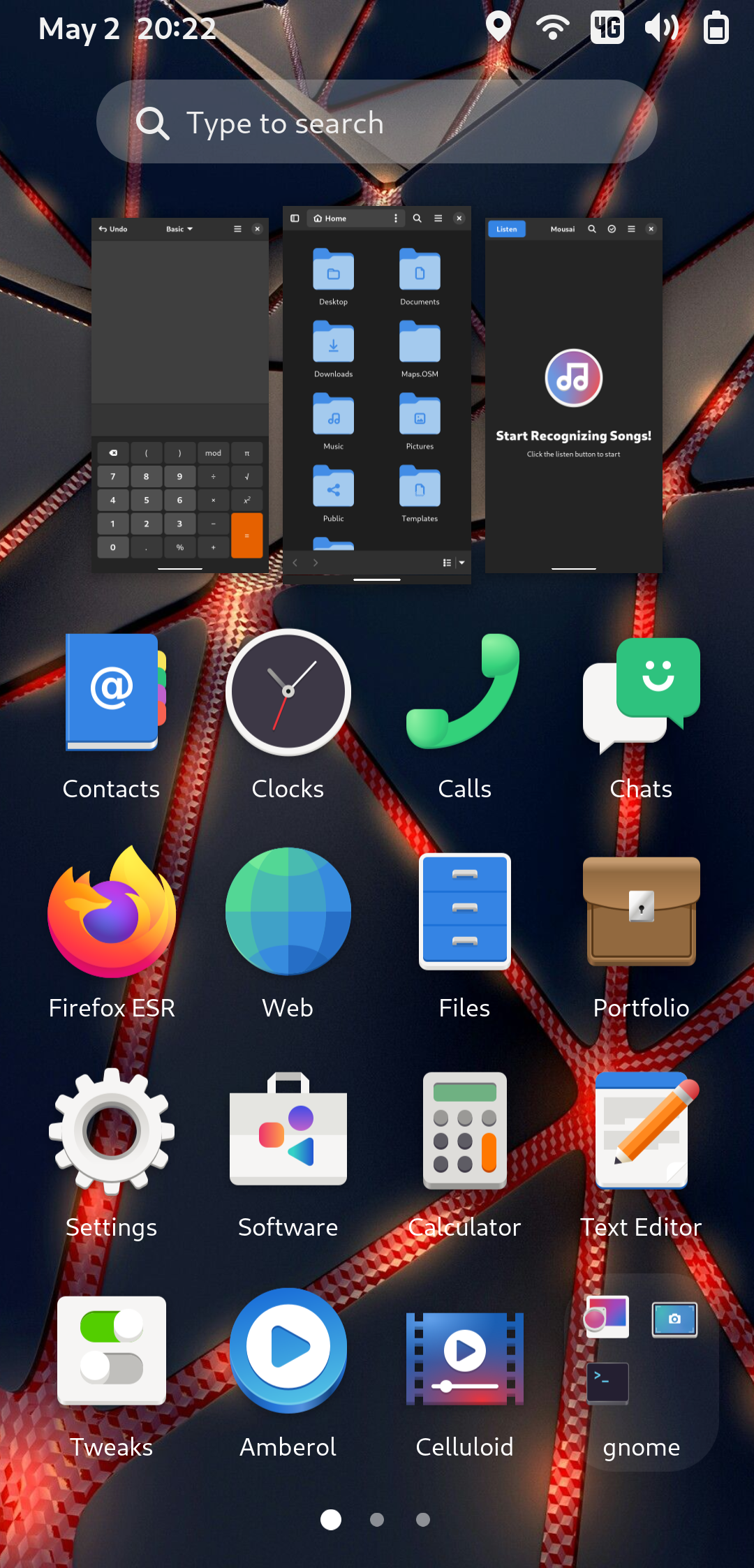This screenshot has height=1568, width=754.
Task: Switch to the Mousai window preview
Action: coord(574,395)
